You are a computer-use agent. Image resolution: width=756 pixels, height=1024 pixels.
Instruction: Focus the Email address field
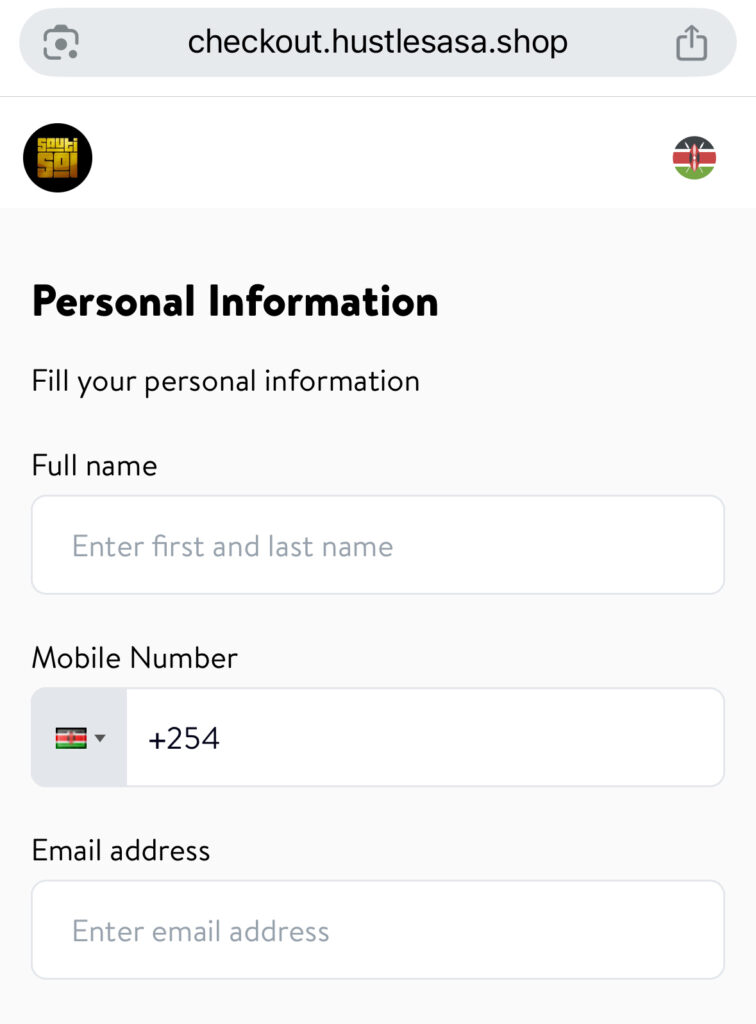pos(378,931)
